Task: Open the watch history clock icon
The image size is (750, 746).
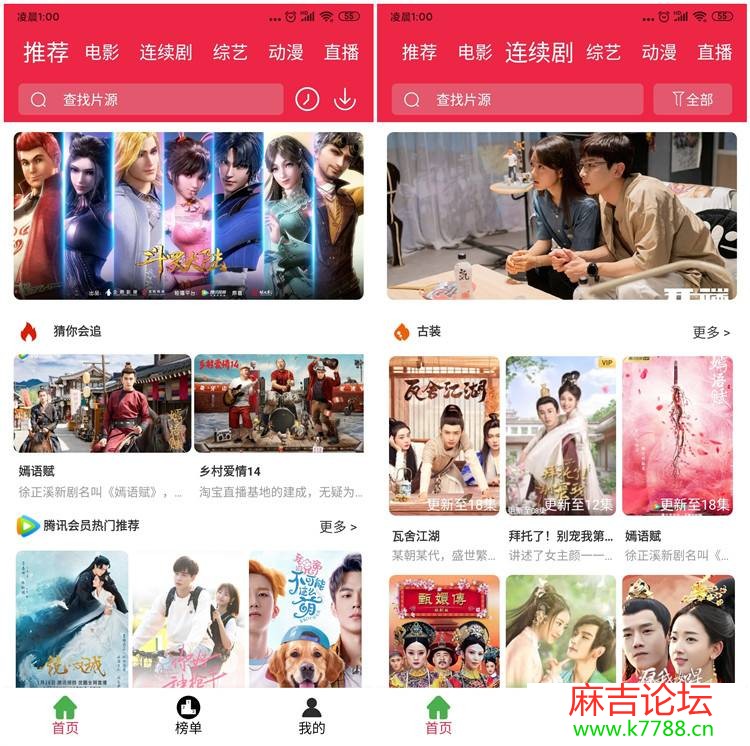Action: pos(307,99)
